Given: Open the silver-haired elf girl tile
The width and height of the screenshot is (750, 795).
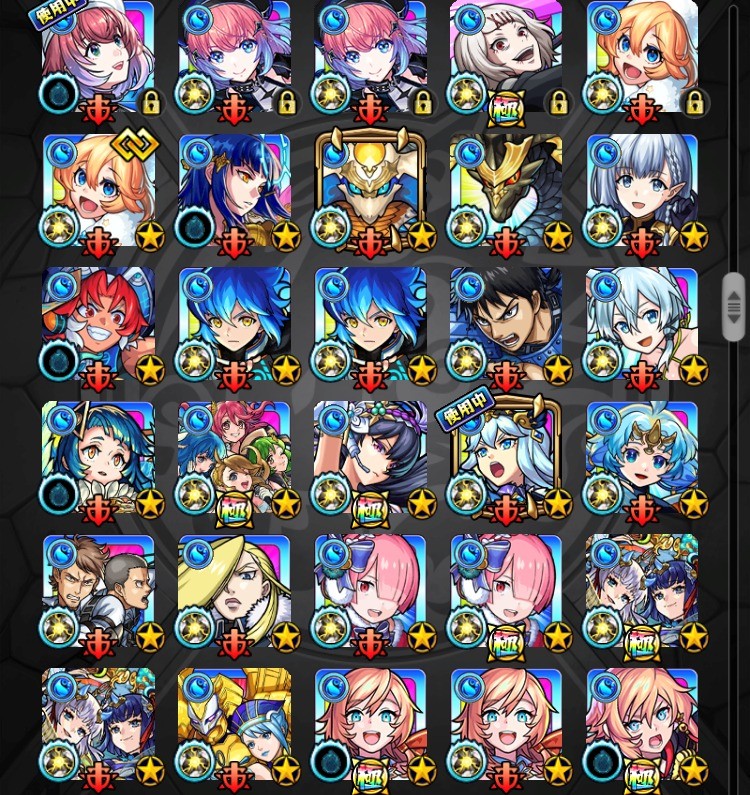Looking at the screenshot, I should pos(642,192).
